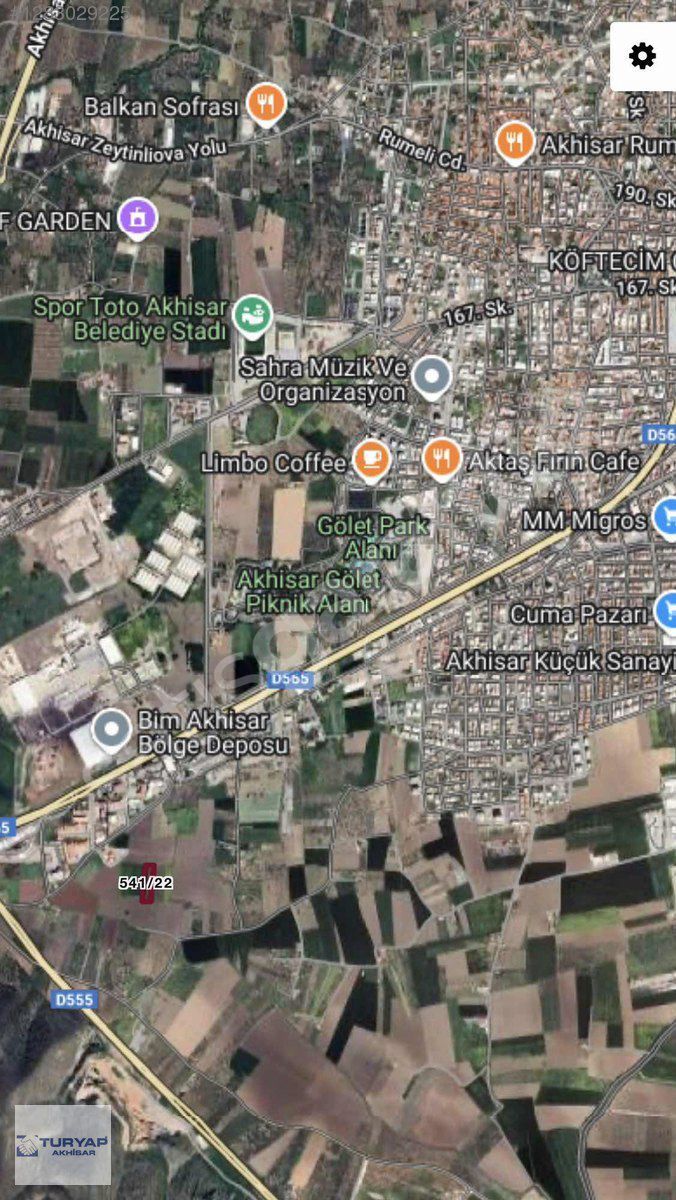Tap the Balkan Sofrası restaurant pin

(x=265, y=104)
